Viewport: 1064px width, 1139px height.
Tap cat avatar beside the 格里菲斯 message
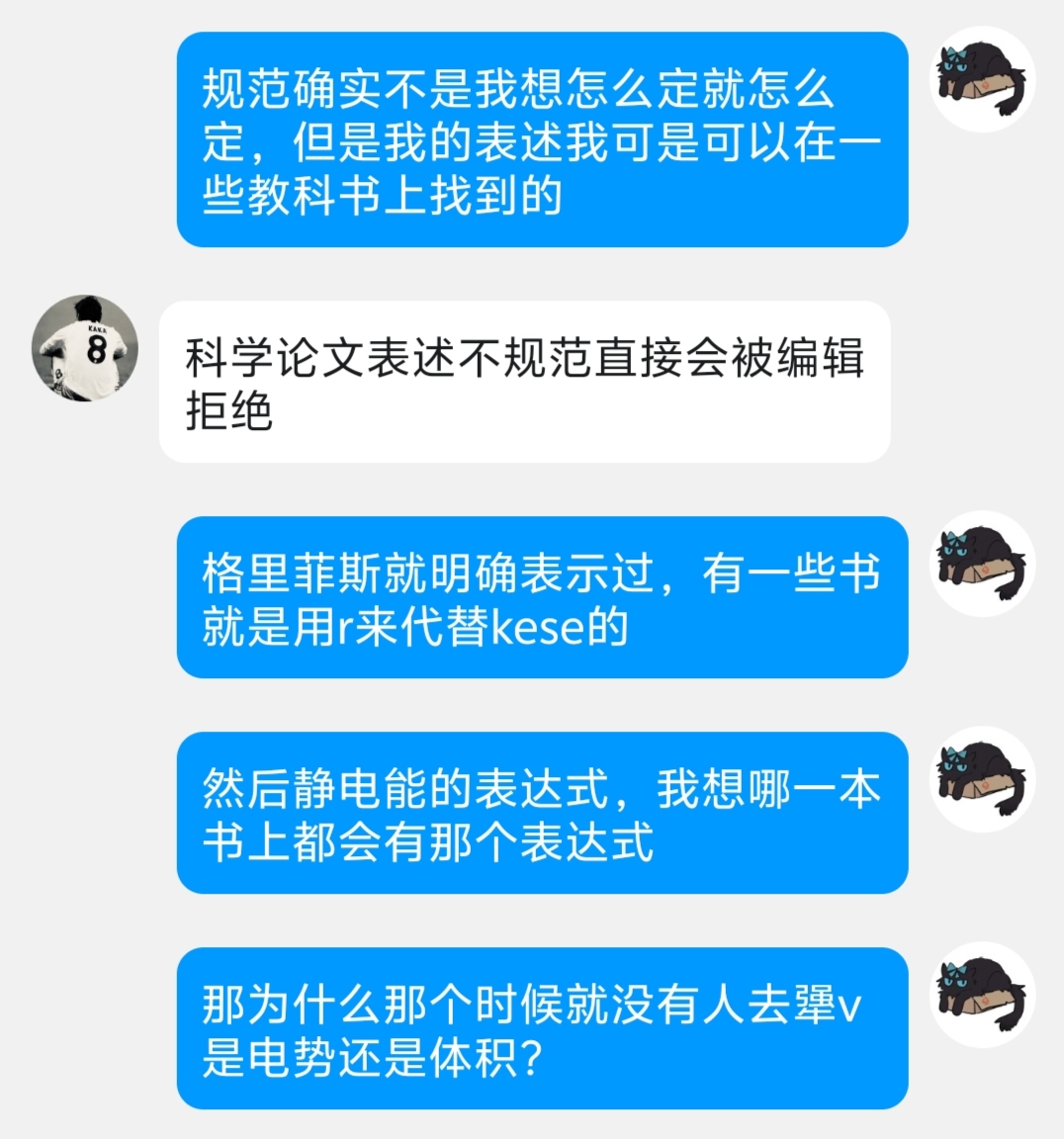pyautogui.click(x=983, y=564)
